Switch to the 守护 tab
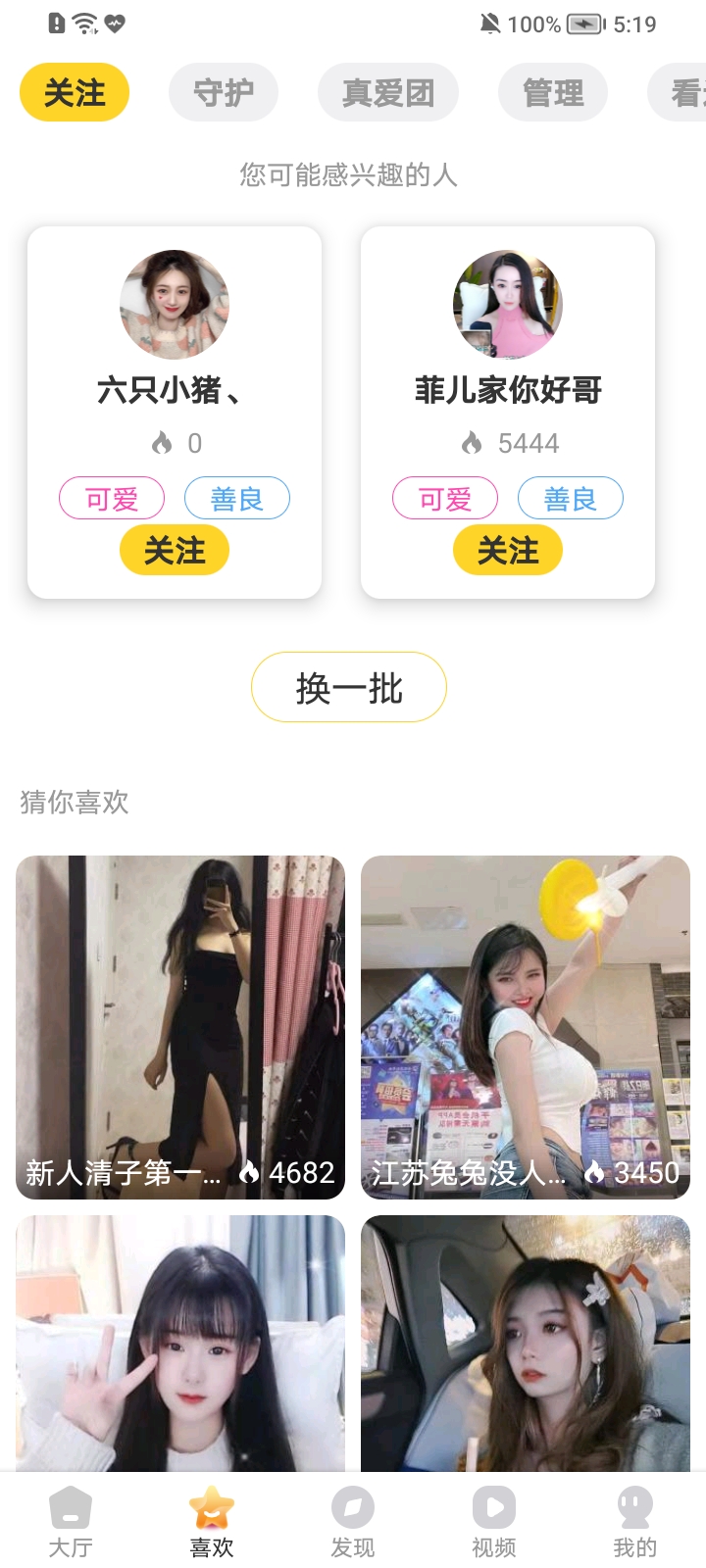The width and height of the screenshot is (706, 1568). (x=224, y=91)
